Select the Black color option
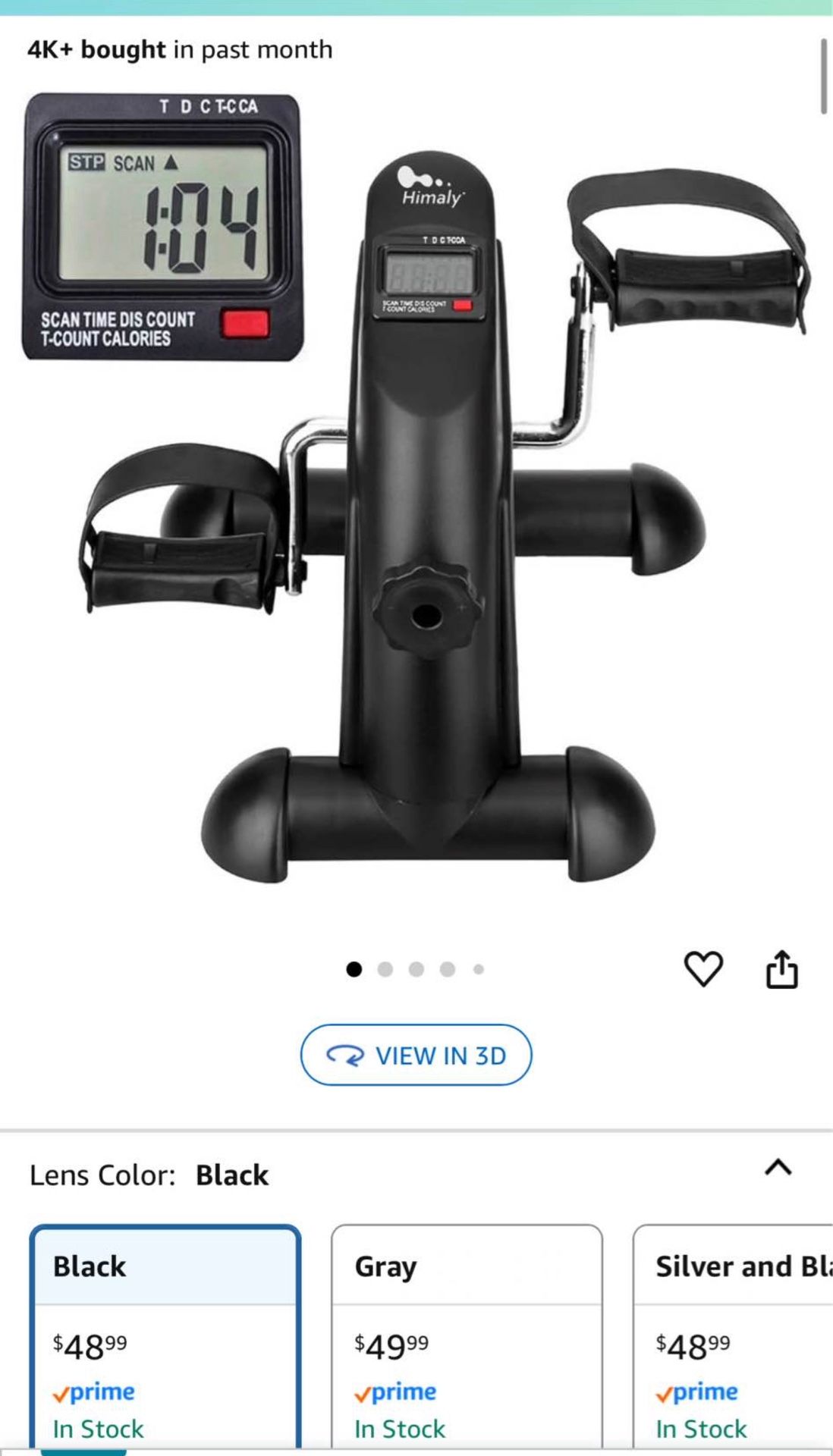 coord(165,1335)
